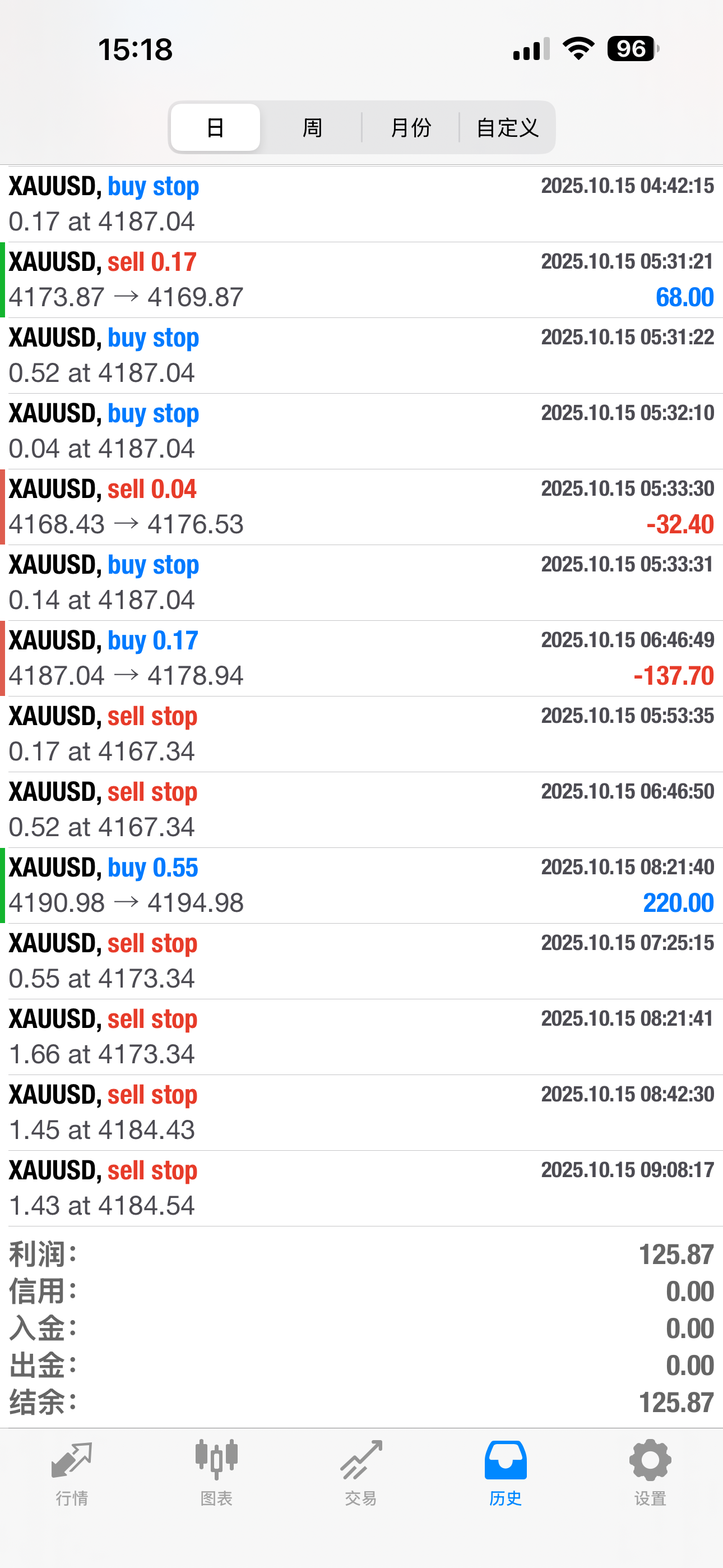The width and height of the screenshot is (723, 1568).
Task: Open the buy 0.17 deal with -137.70 loss
Action: pos(361,658)
